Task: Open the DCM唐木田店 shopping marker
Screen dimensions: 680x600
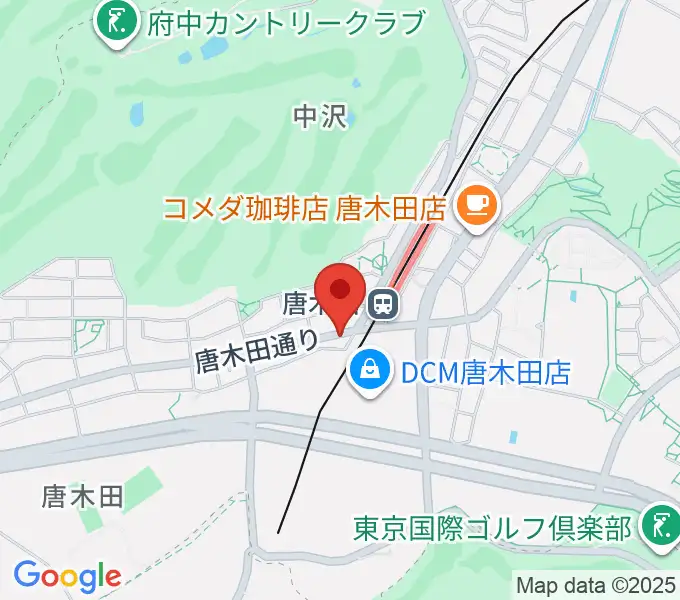Action: (370, 372)
